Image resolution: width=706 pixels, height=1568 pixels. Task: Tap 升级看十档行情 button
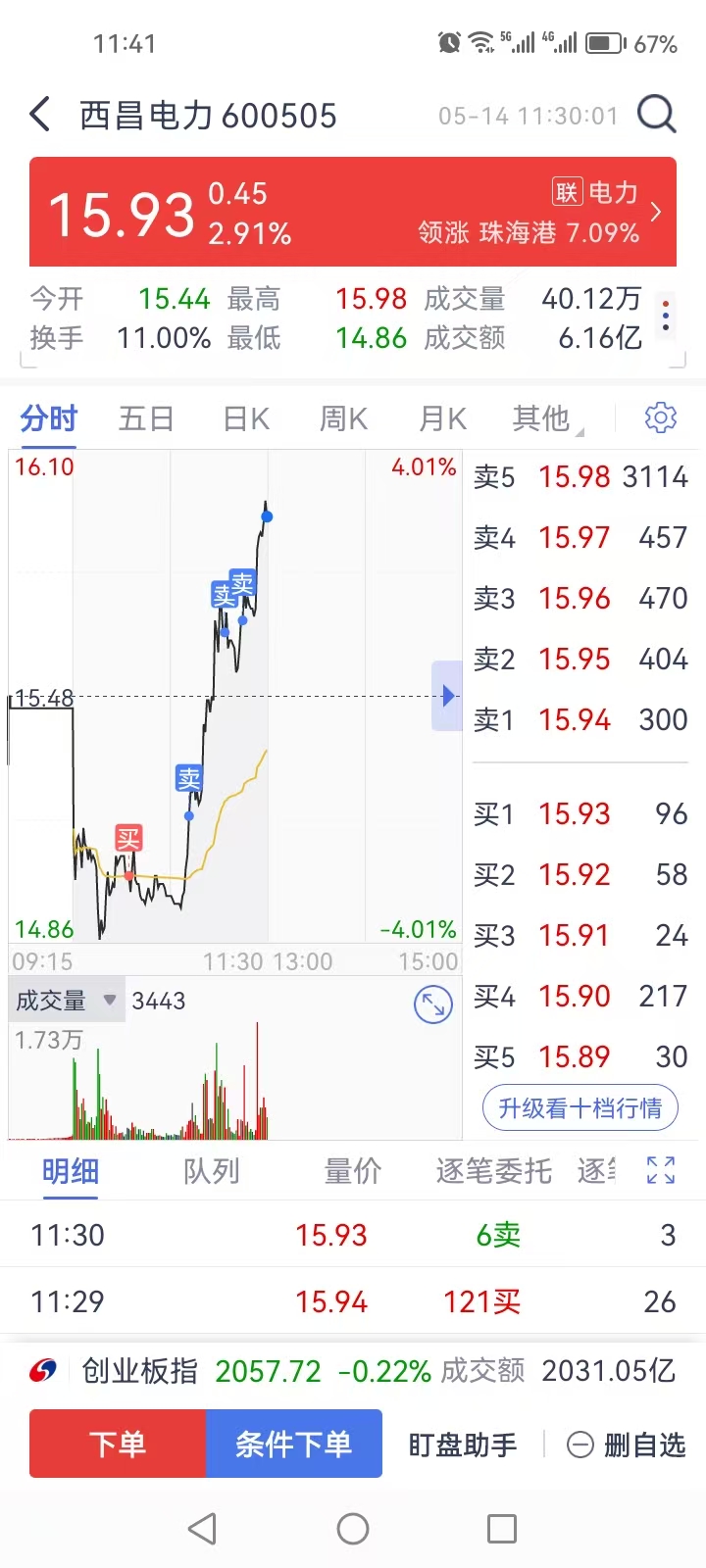580,1108
